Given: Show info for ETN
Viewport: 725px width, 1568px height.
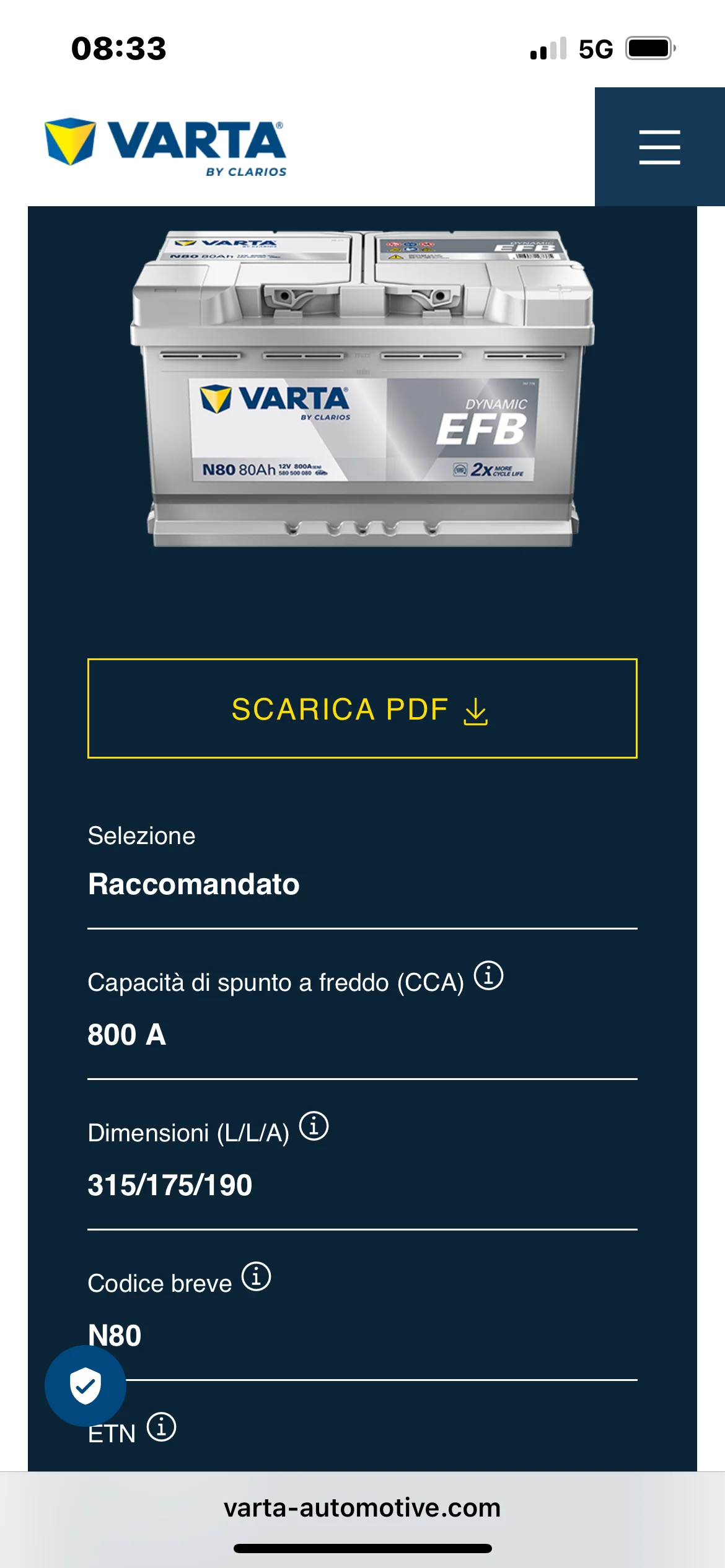Looking at the screenshot, I should 161,1427.
